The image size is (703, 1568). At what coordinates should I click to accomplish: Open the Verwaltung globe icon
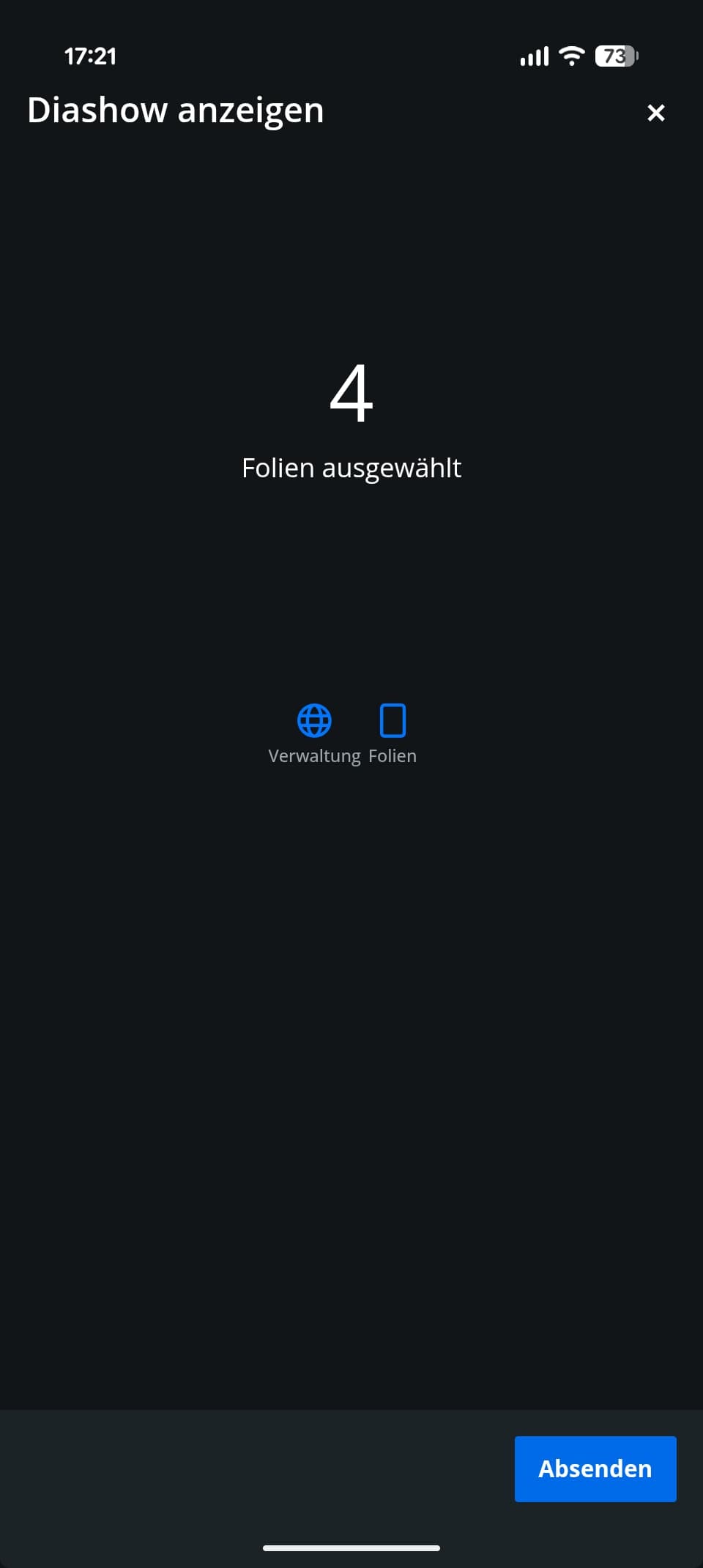click(314, 720)
